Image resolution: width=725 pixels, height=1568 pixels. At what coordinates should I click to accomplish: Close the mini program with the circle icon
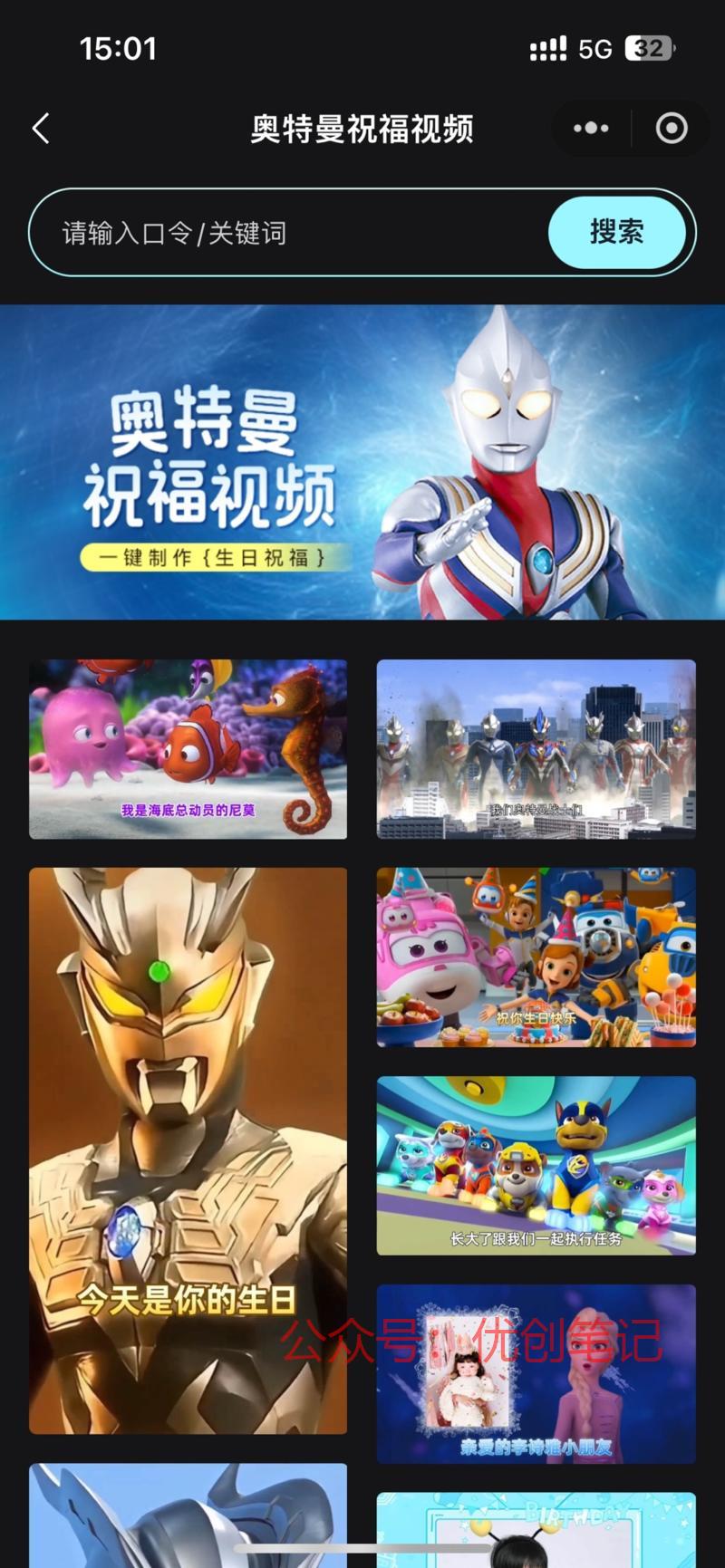pos(672,129)
